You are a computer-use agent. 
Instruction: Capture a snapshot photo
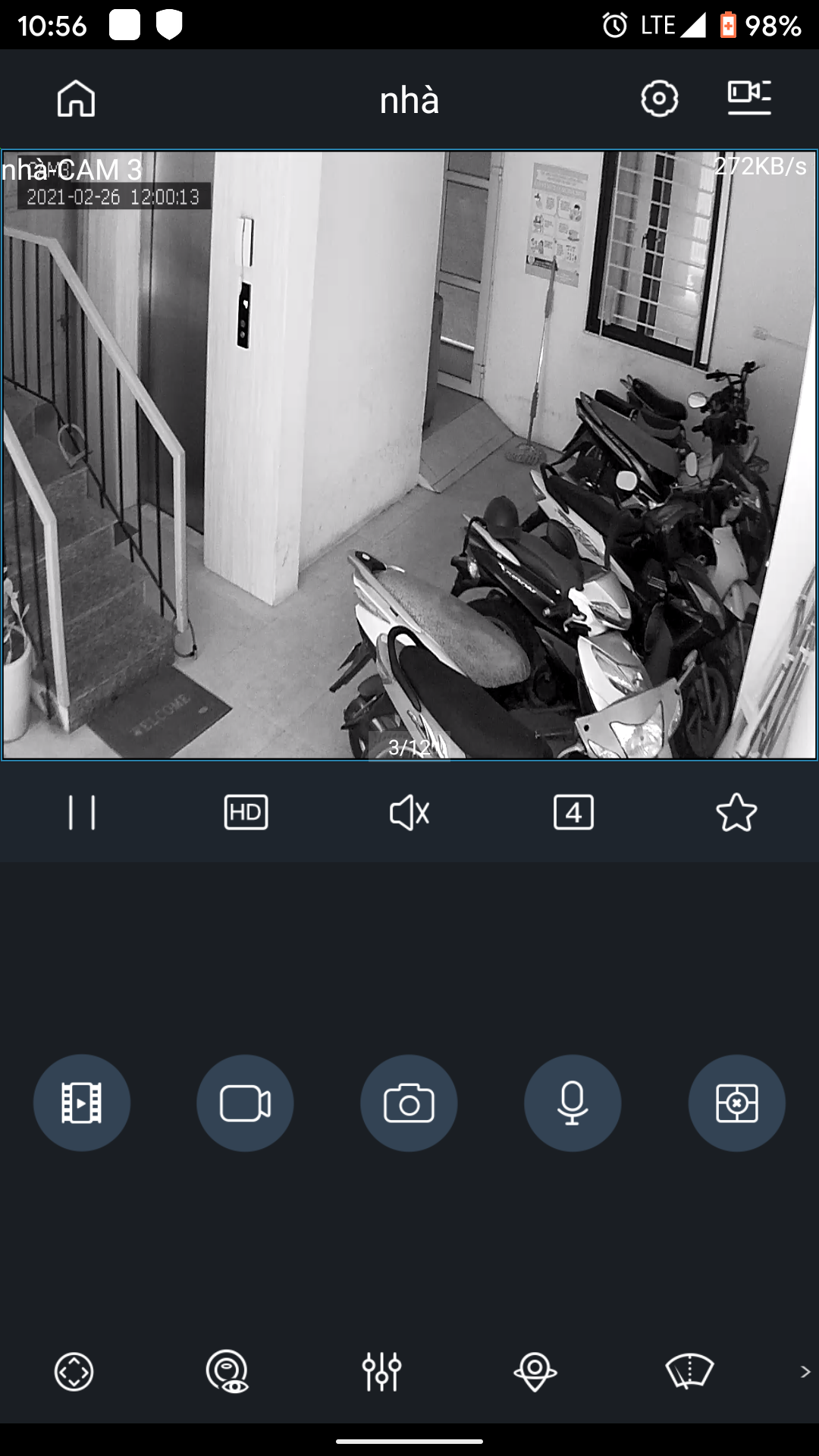[x=409, y=1103]
